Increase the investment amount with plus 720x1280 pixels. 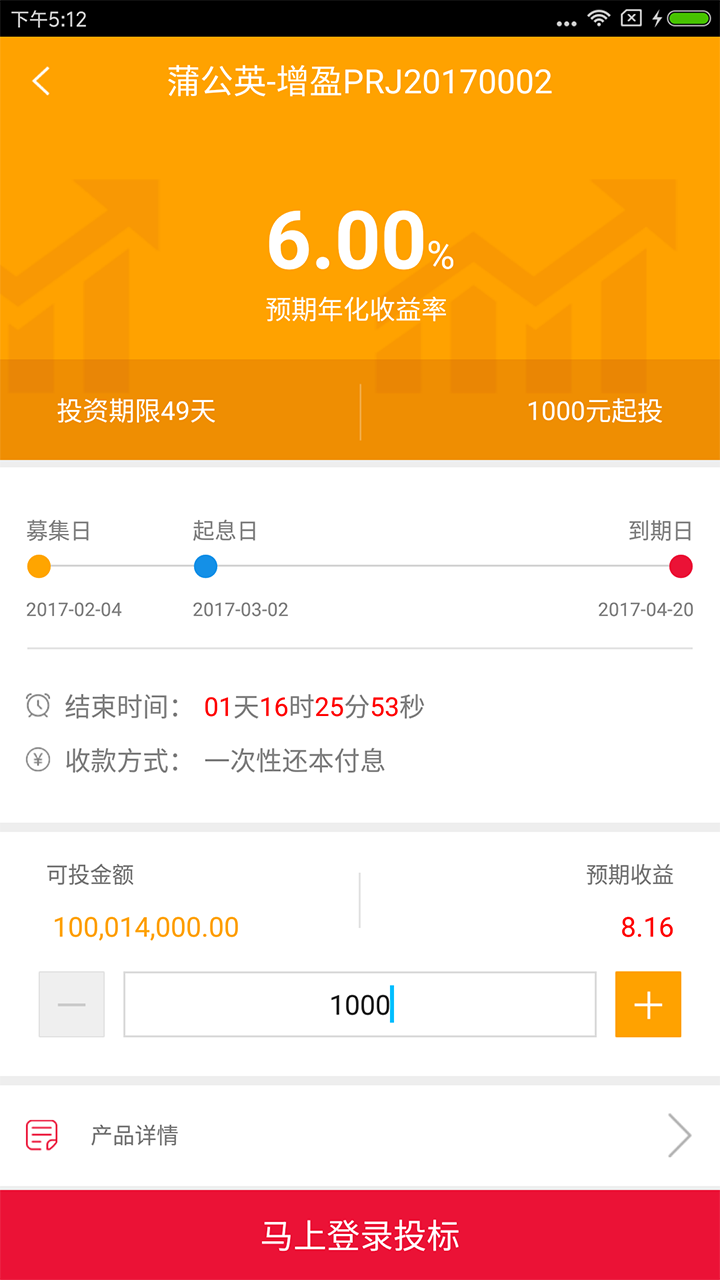pyautogui.click(x=648, y=1004)
